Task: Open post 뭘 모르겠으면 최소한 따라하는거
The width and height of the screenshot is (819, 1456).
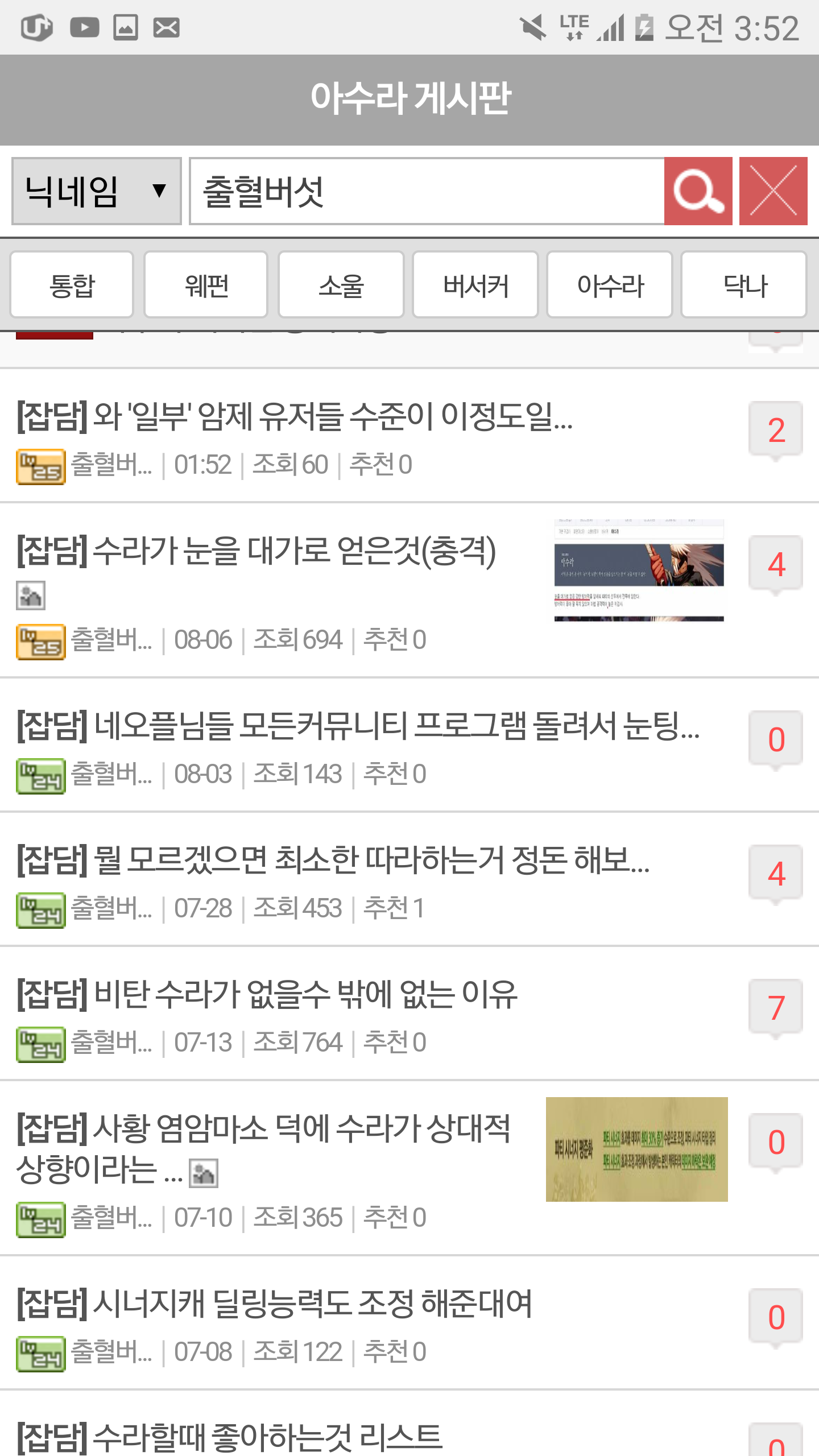Action: (x=333, y=861)
